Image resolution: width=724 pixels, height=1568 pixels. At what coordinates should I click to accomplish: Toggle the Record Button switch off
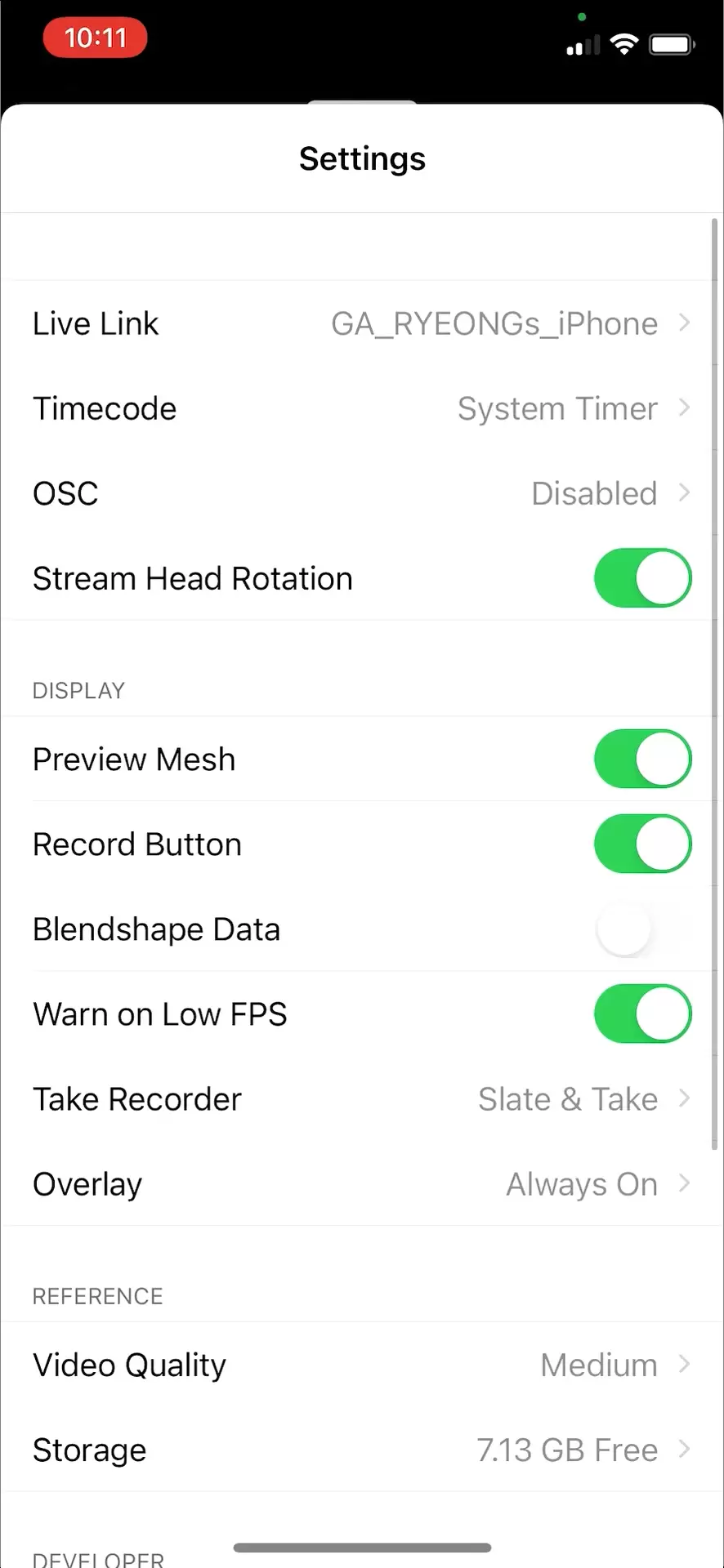(642, 844)
